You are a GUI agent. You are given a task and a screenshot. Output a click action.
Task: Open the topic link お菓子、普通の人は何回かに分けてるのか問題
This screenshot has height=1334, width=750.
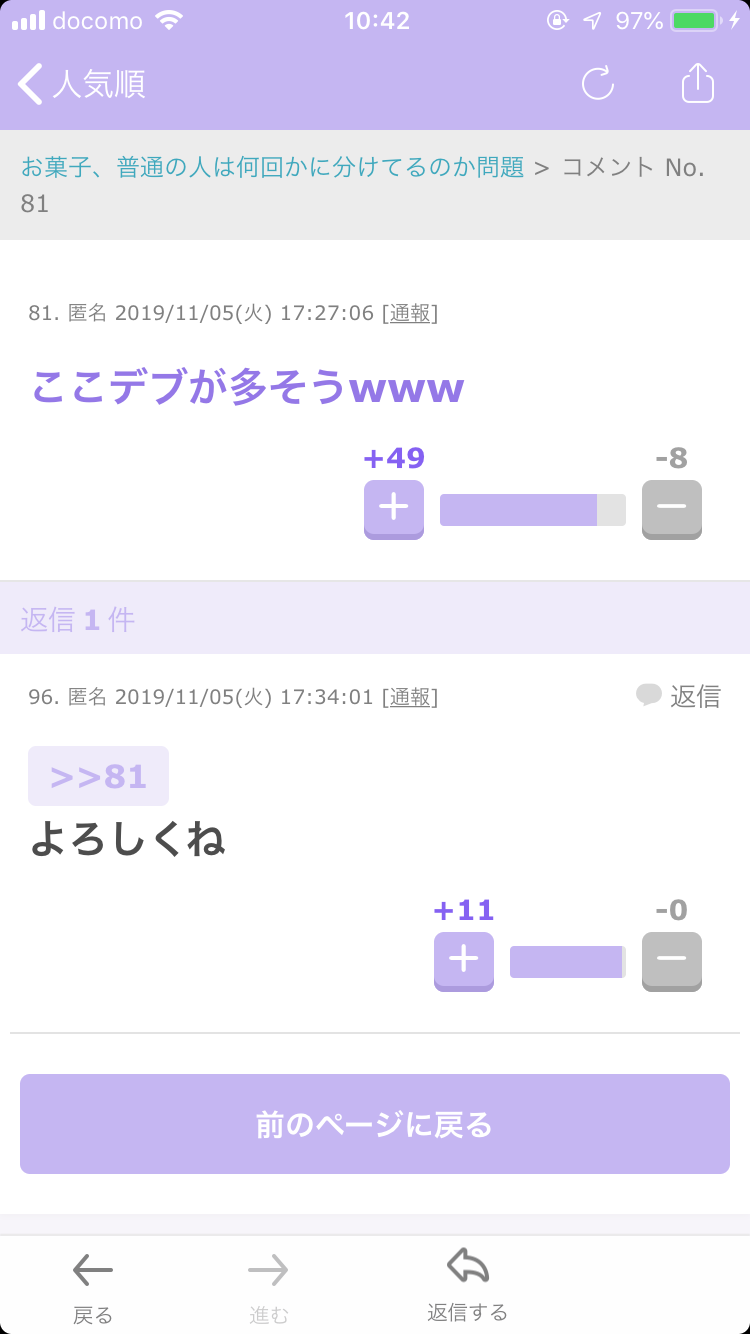(x=273, y=167)
